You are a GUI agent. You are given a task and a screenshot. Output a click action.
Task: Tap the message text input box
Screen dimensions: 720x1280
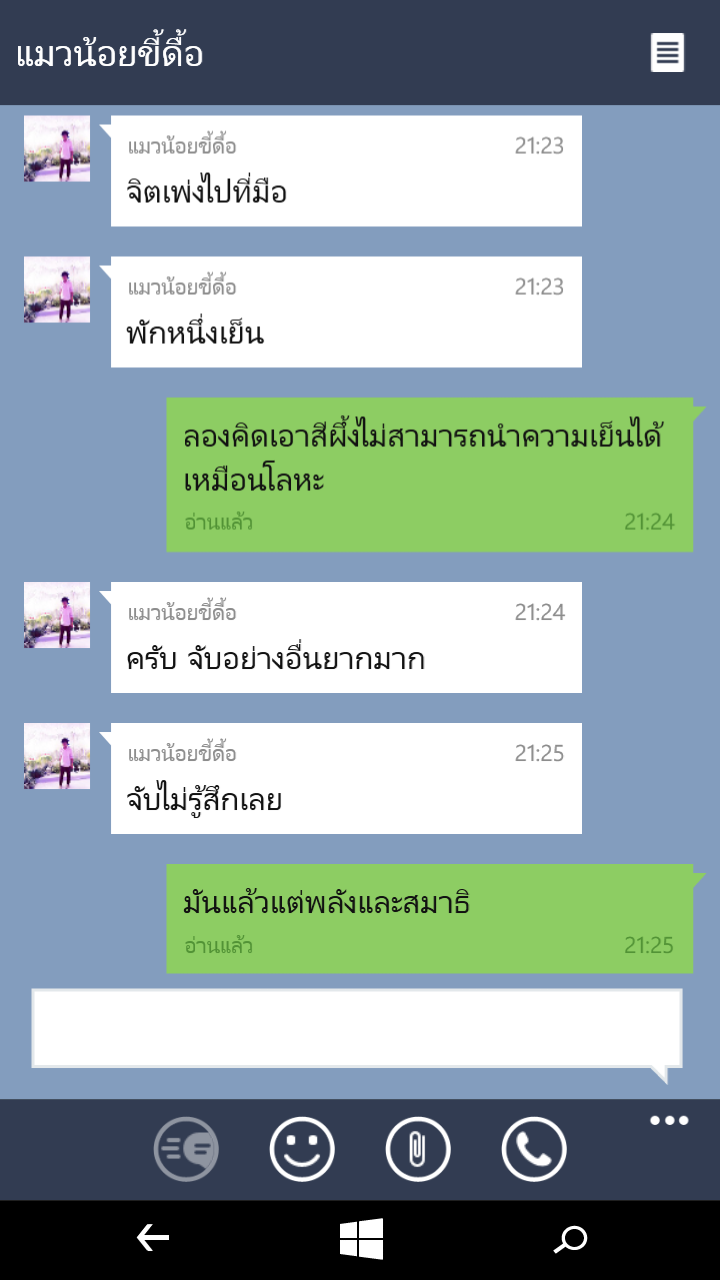(357, 1028)
